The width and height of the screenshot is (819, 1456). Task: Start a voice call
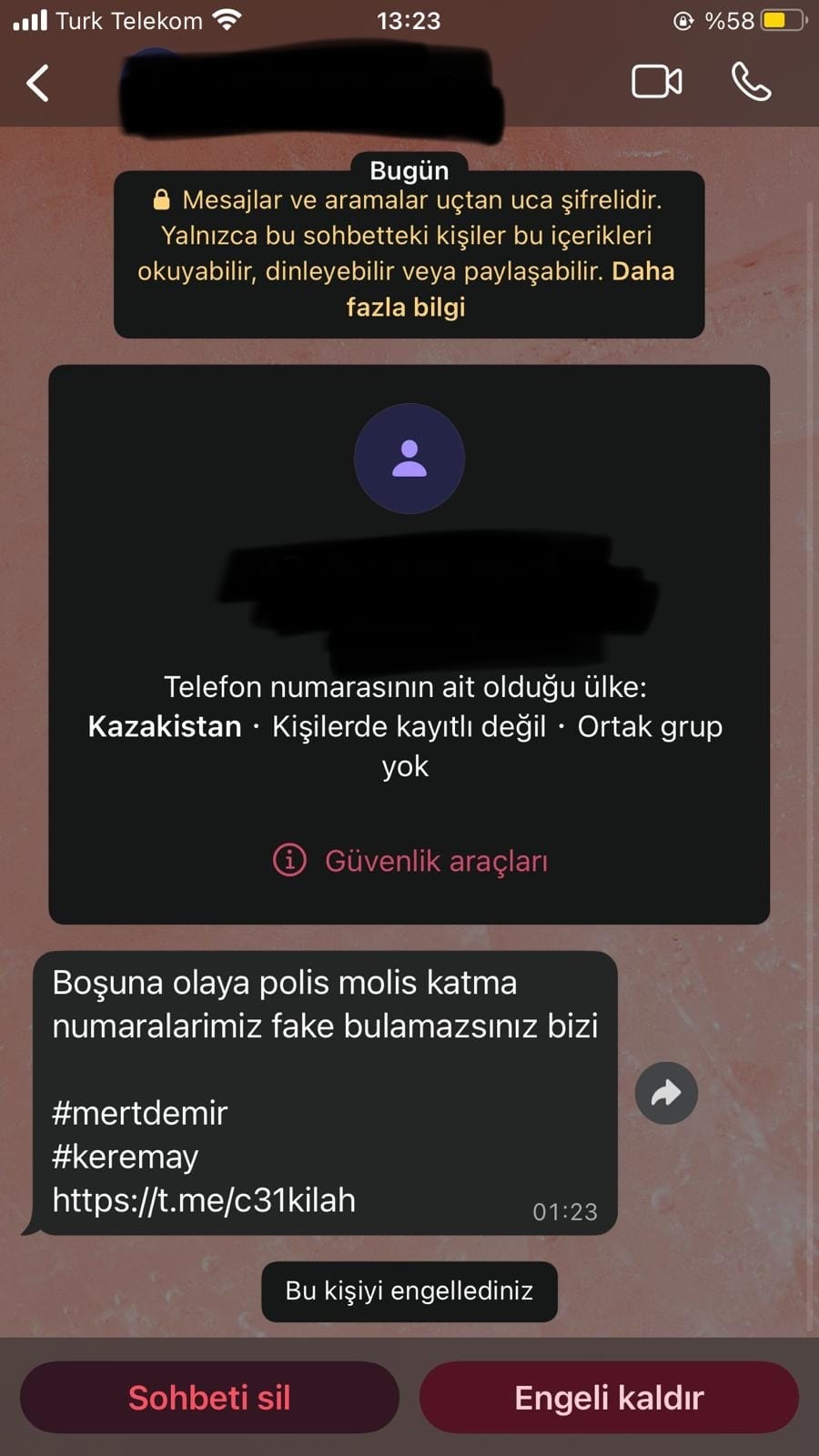tap(751, 82)
